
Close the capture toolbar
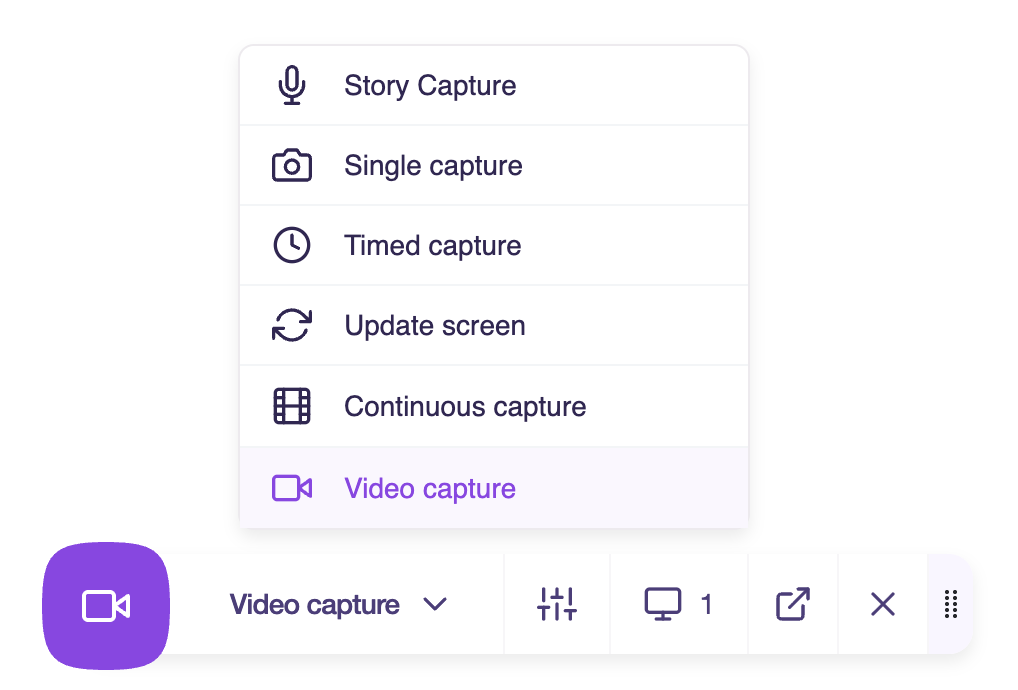882,604
